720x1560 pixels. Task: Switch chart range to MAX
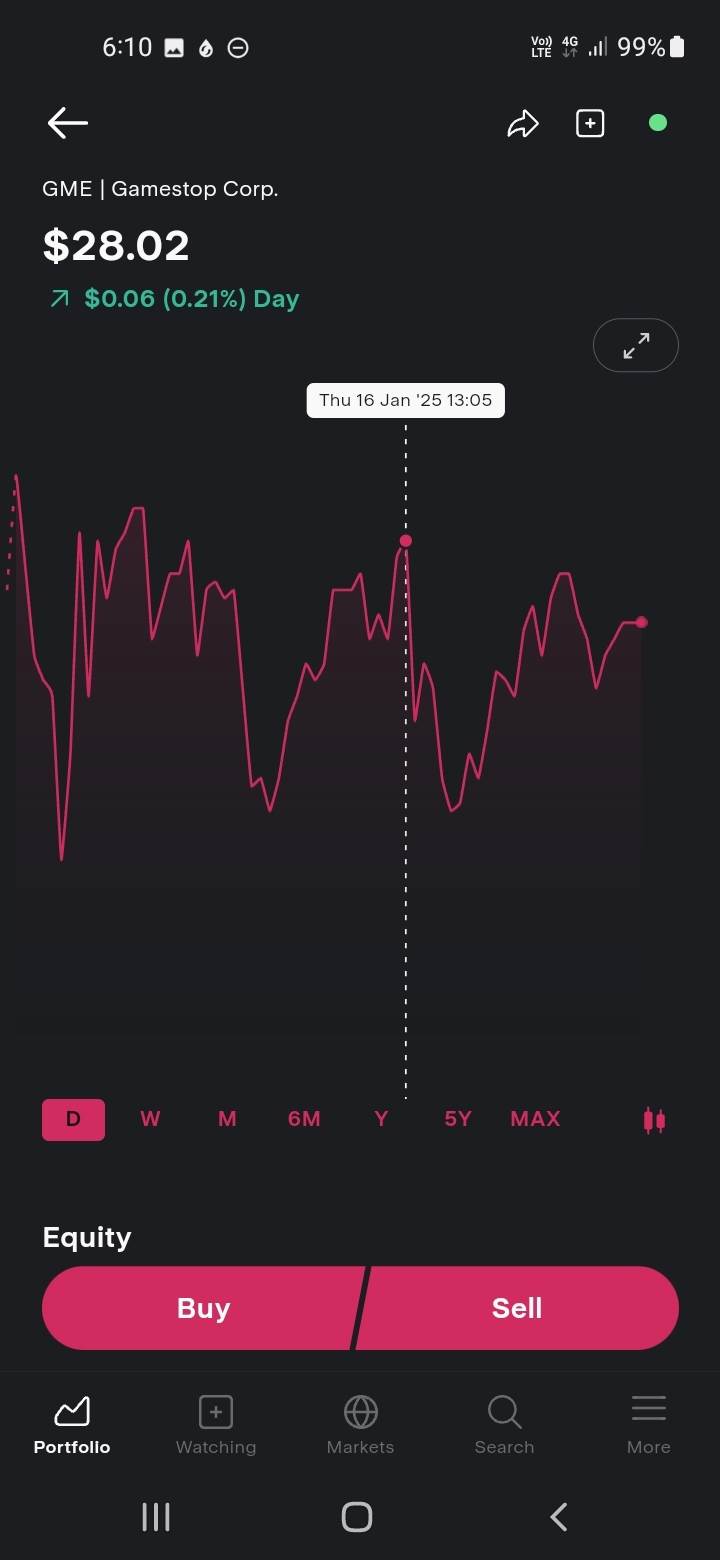[535, 1119]
